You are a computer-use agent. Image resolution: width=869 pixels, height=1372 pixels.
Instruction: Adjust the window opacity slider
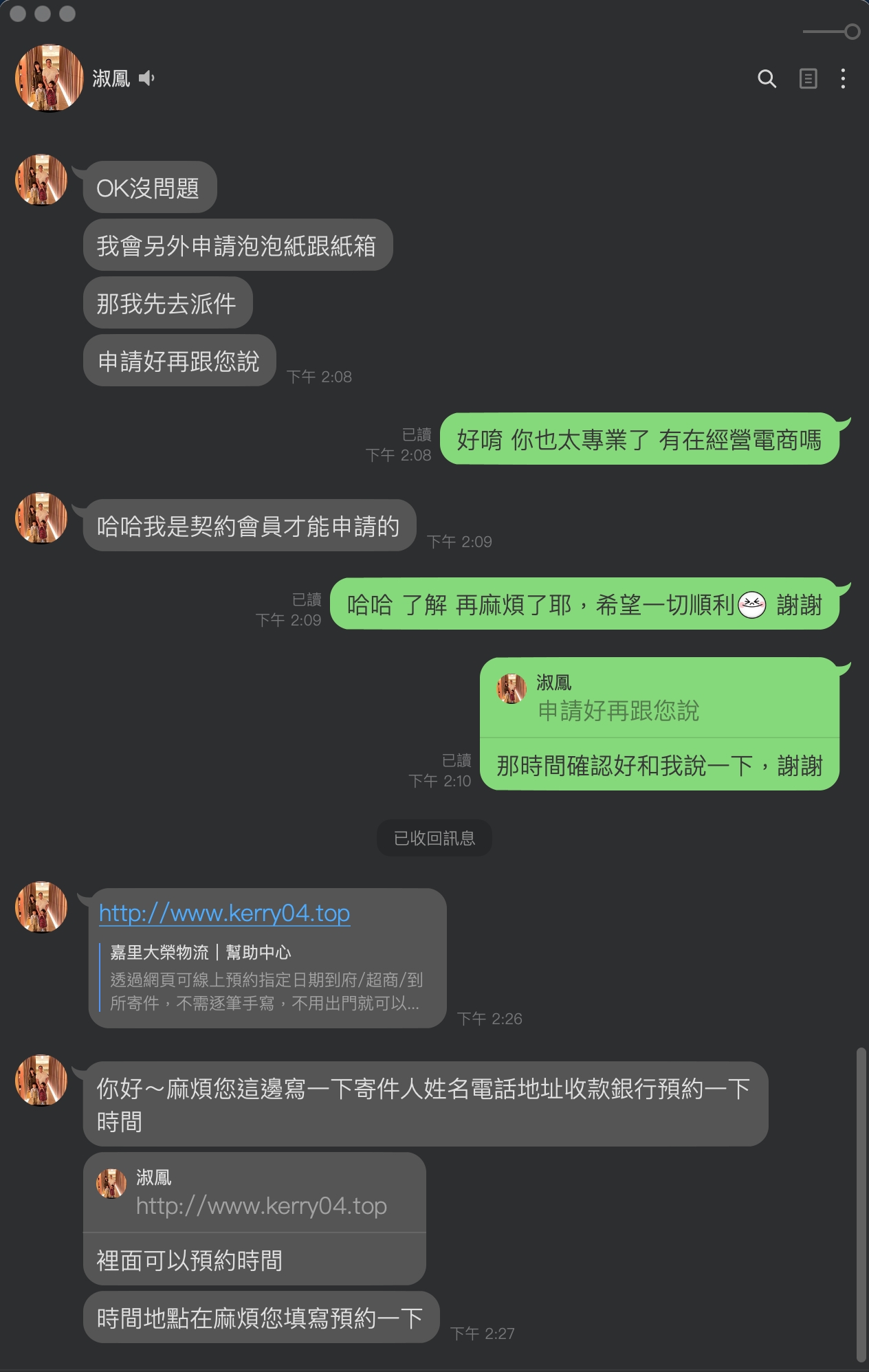(x=852, y=32)
